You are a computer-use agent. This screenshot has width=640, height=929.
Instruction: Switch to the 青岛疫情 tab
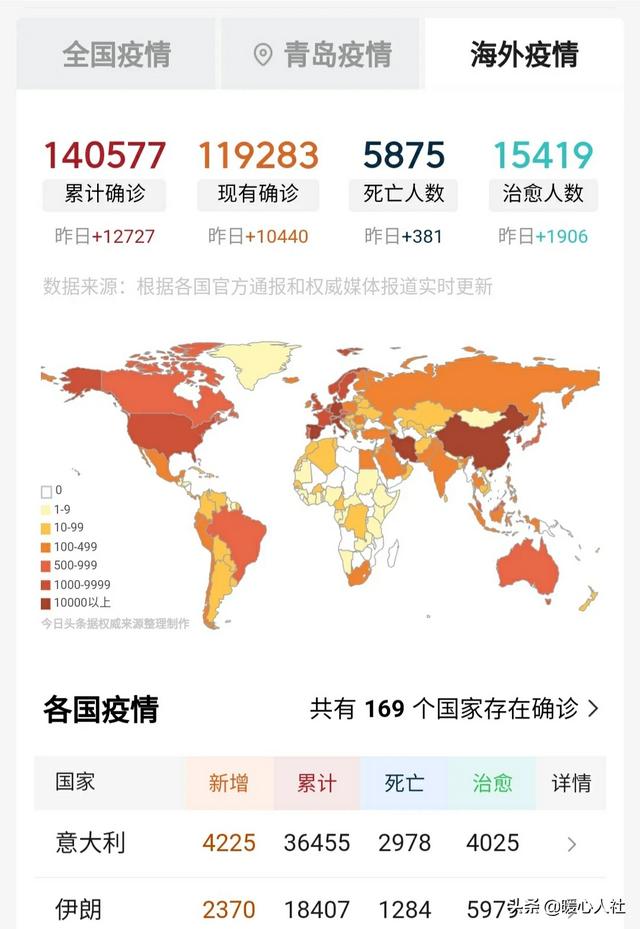coord(320,54)
